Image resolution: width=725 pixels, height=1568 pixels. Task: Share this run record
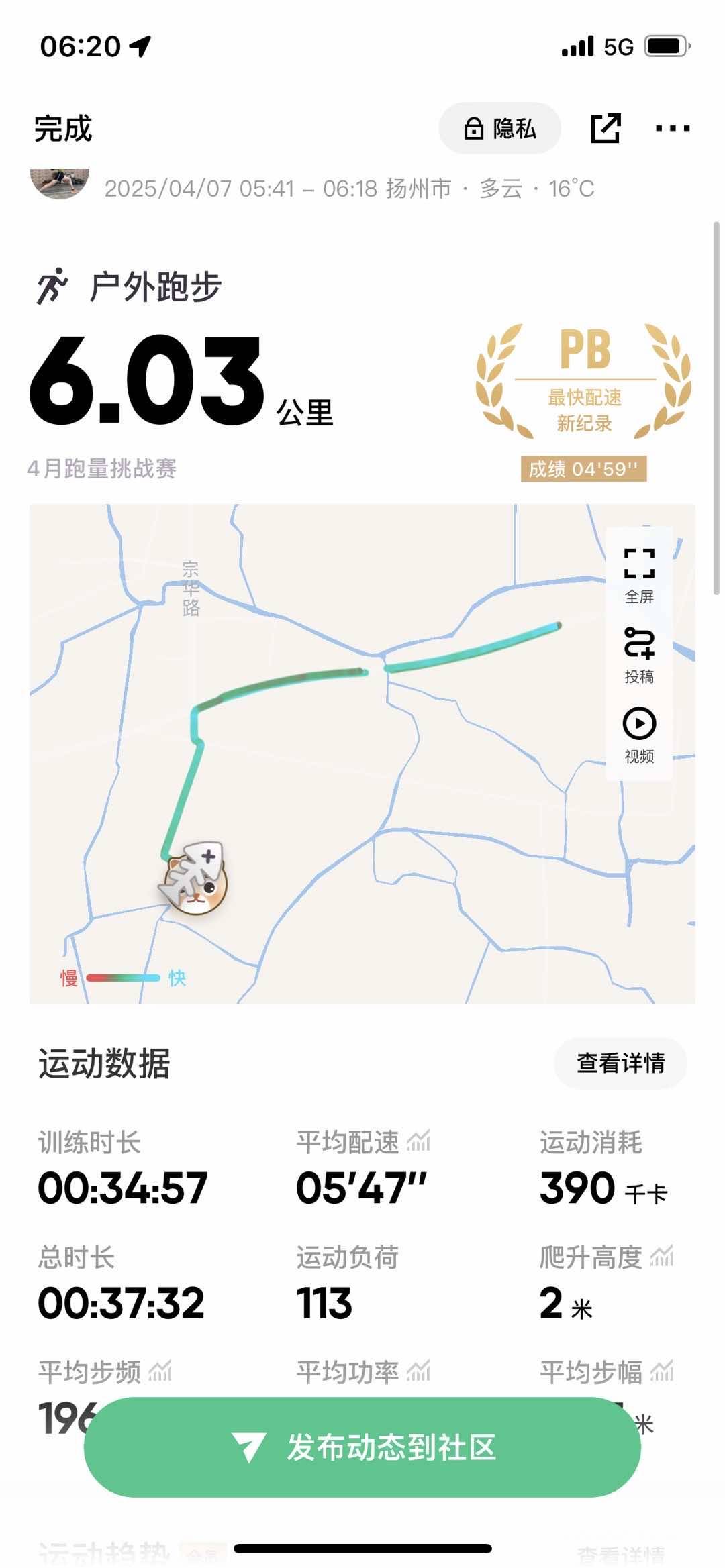coord(605,128)
